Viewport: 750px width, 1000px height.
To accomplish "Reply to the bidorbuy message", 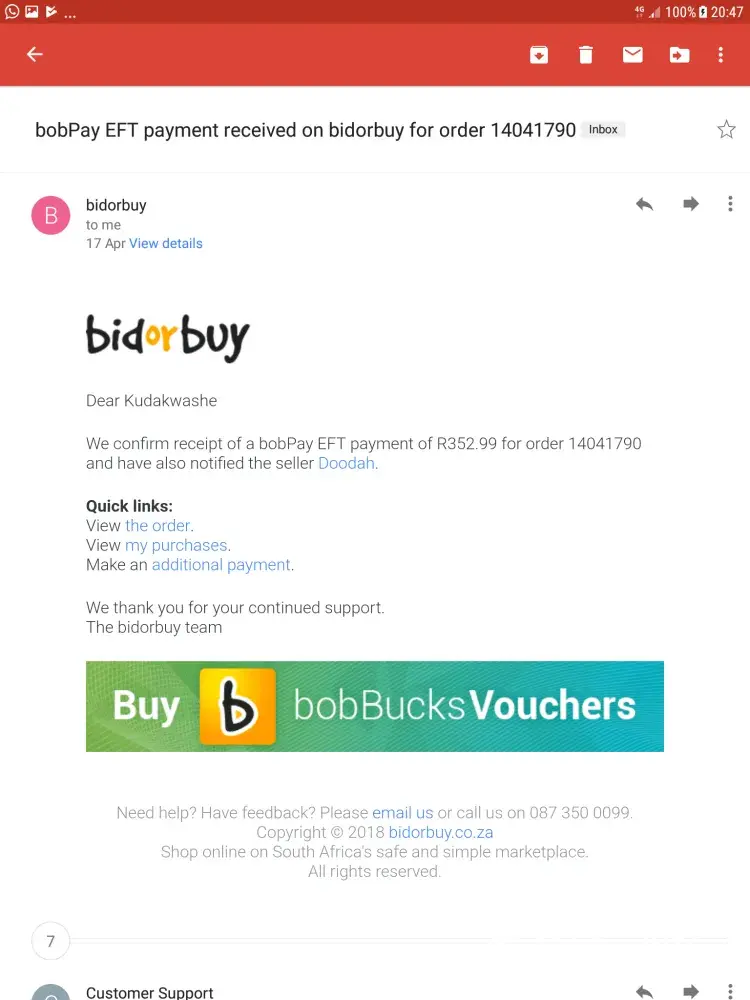I will (645, 204).
